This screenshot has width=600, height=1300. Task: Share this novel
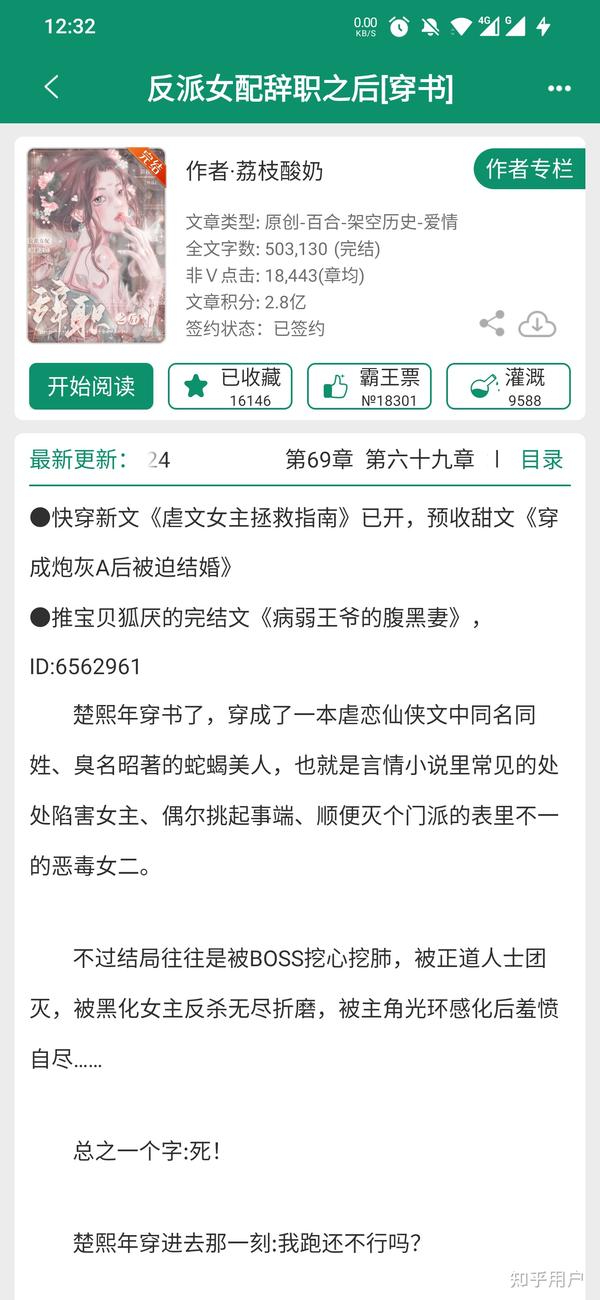point(491,323)
